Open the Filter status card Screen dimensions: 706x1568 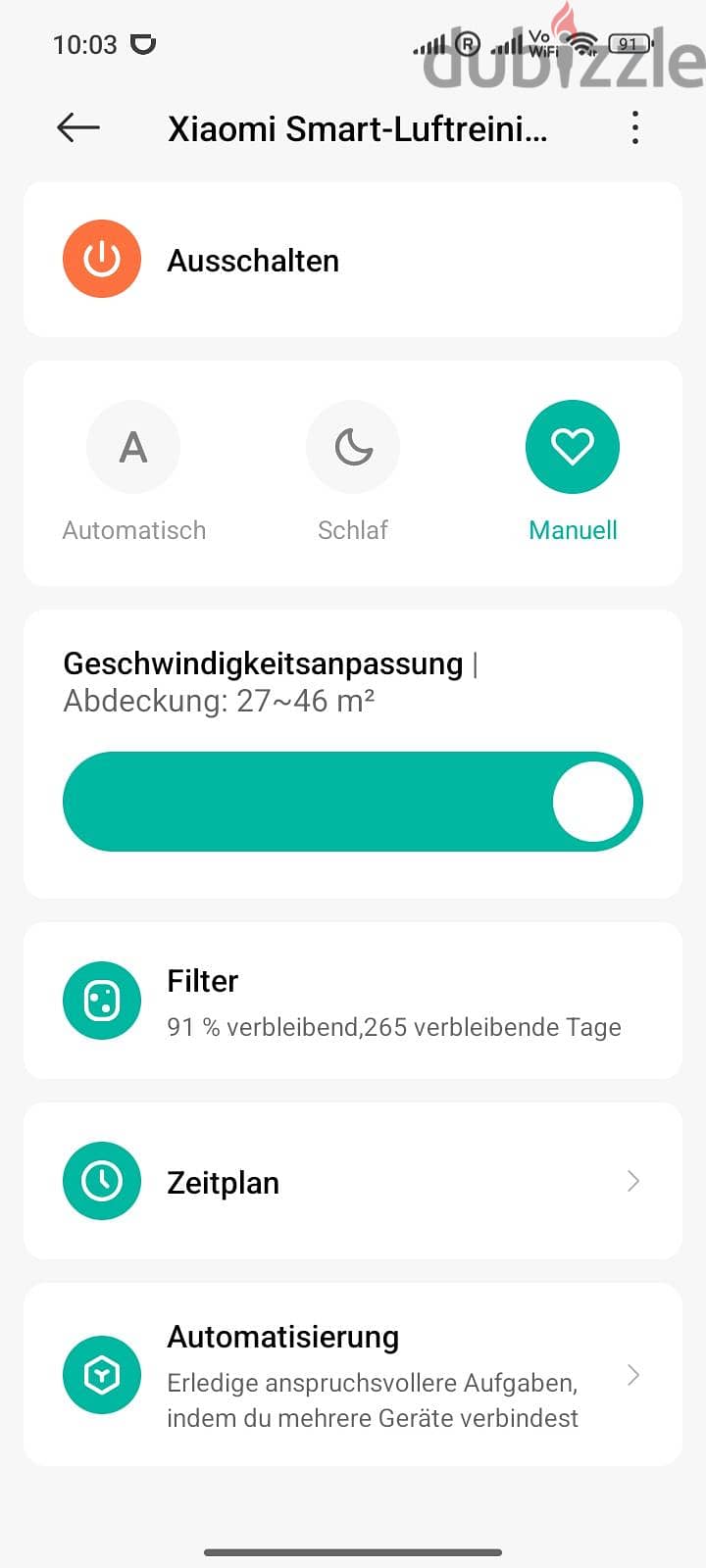pos(353,1001)
